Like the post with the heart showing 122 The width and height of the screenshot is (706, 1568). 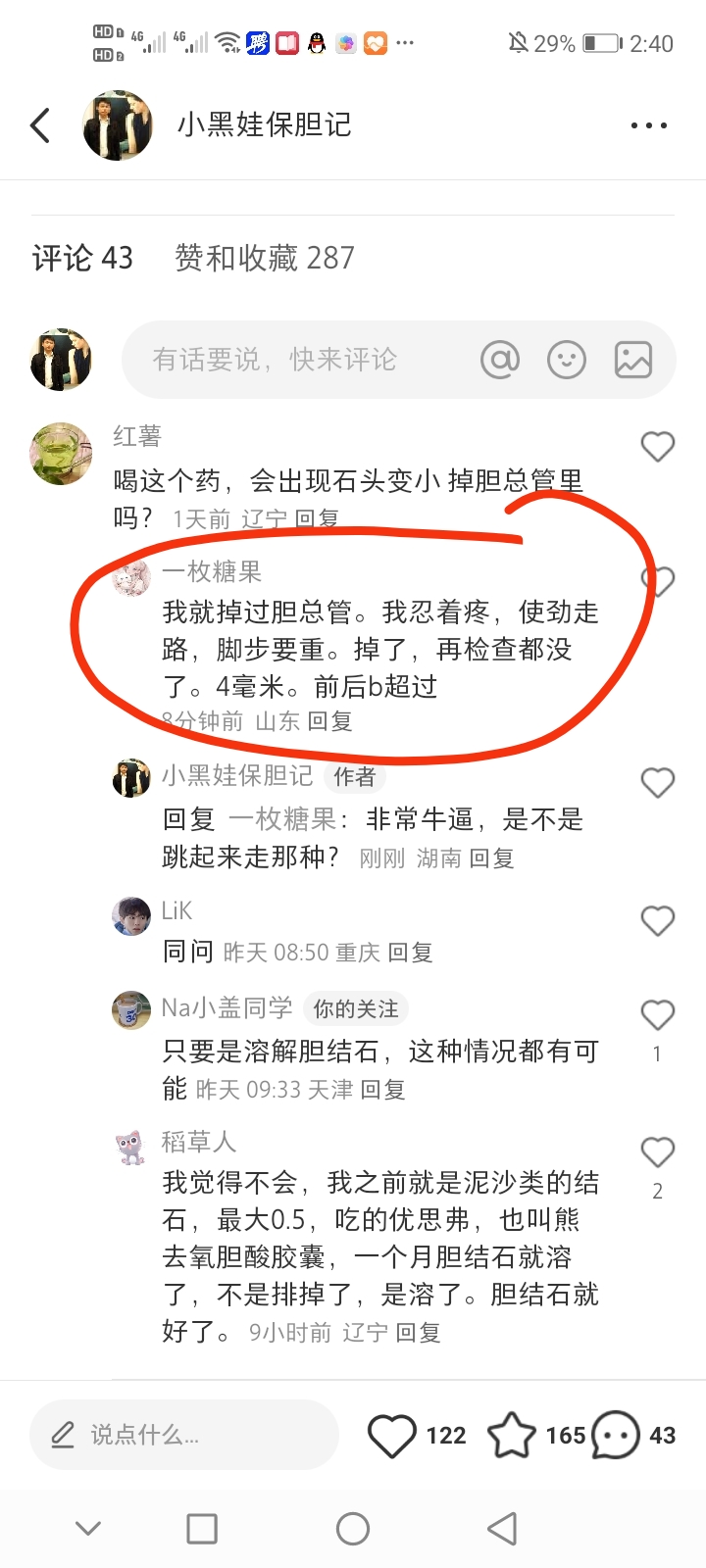(392, 1436)
